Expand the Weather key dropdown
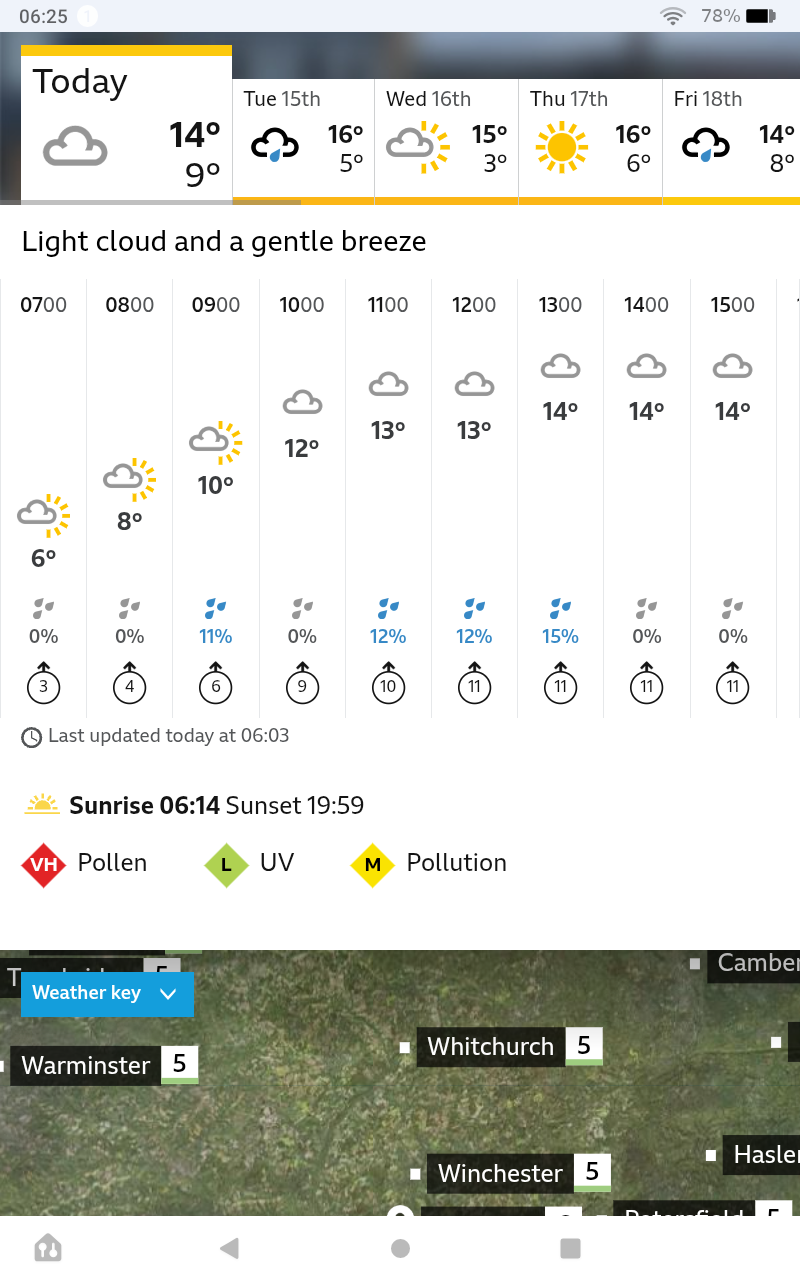Screen dimensions: 800x1280 pyautogui.click(x=107, y=993)
